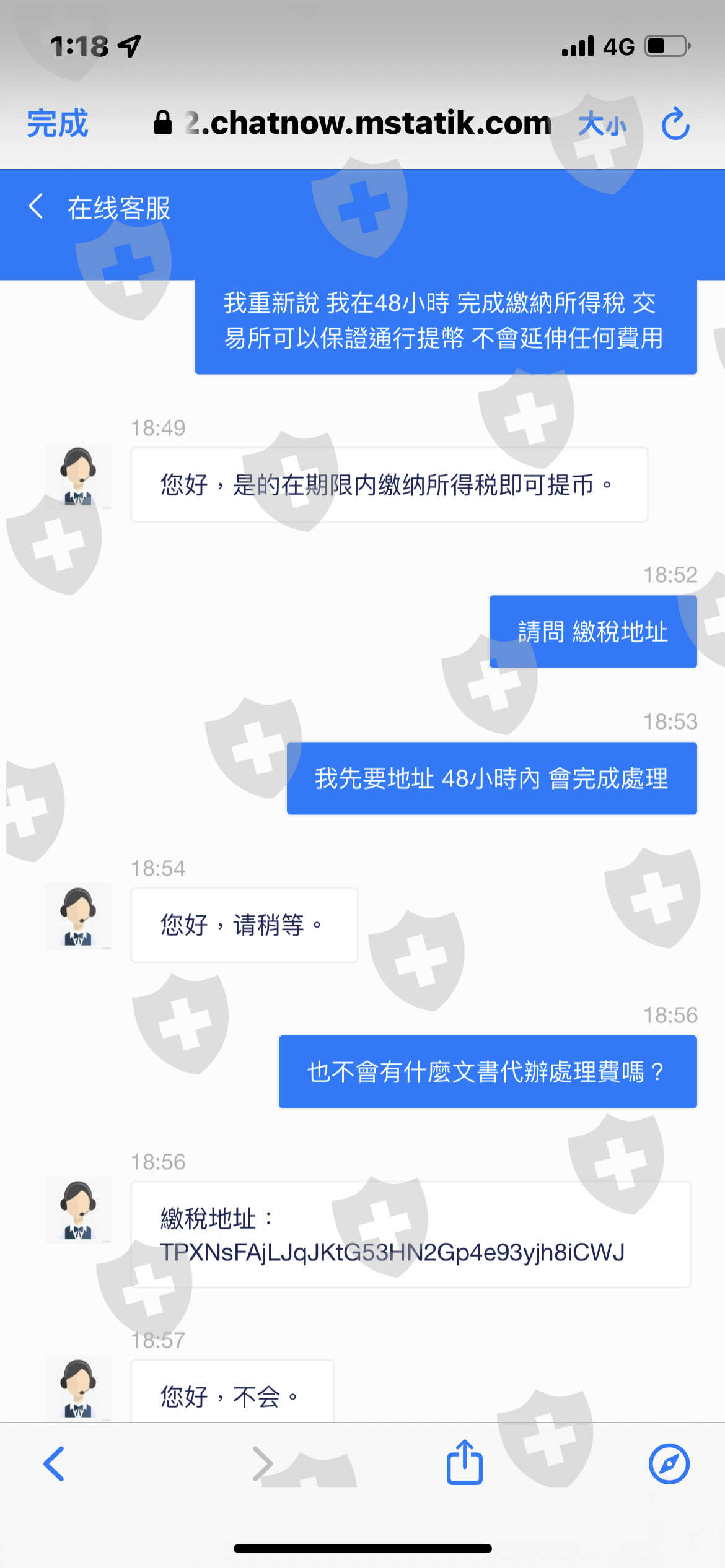Navigate back in browser bottom toolbar
Screen dimensions: 725x1568
pyautogui.click(x=55, y=1464)
